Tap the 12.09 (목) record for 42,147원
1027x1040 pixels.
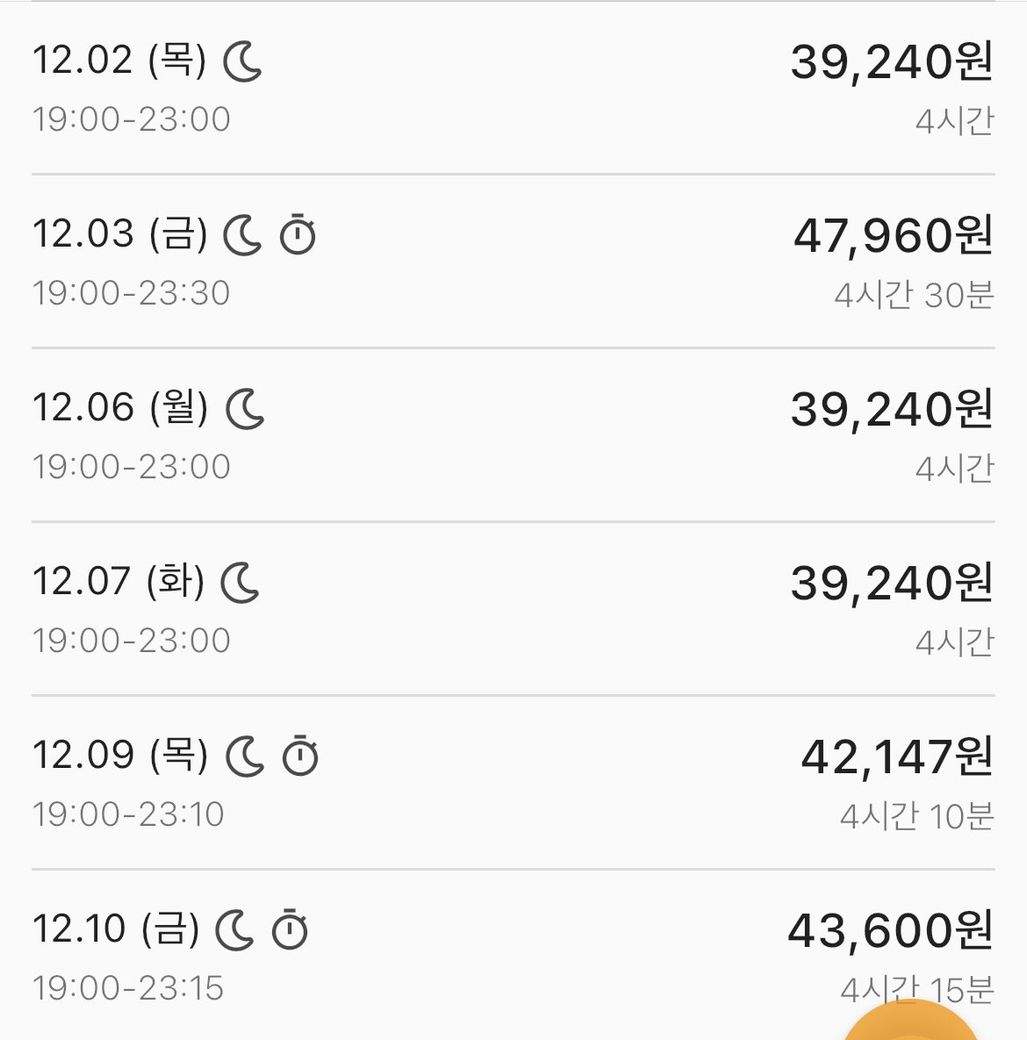[x=512, y=783]
